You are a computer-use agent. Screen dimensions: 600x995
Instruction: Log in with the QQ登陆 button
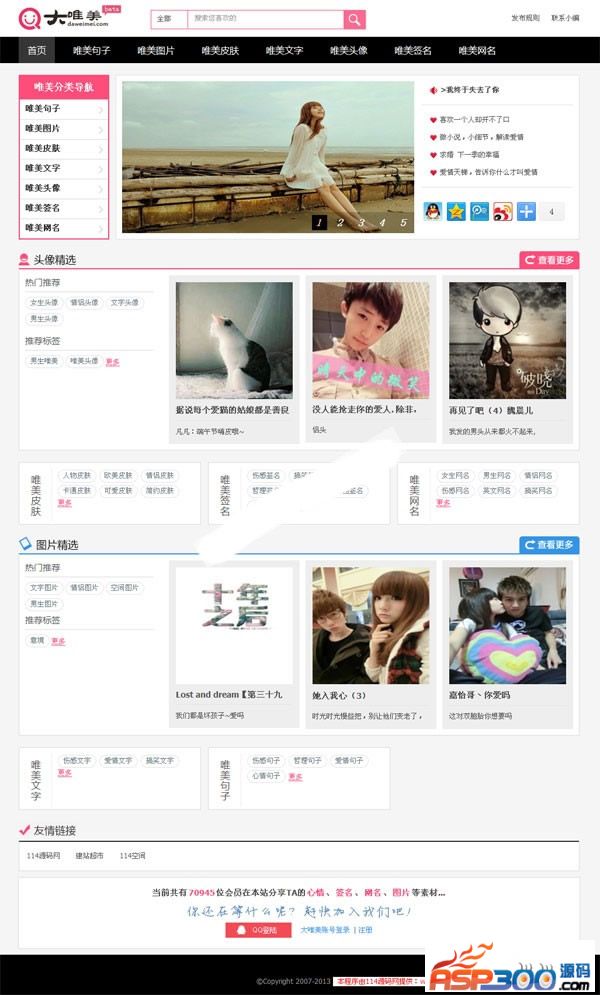[259, 929]
